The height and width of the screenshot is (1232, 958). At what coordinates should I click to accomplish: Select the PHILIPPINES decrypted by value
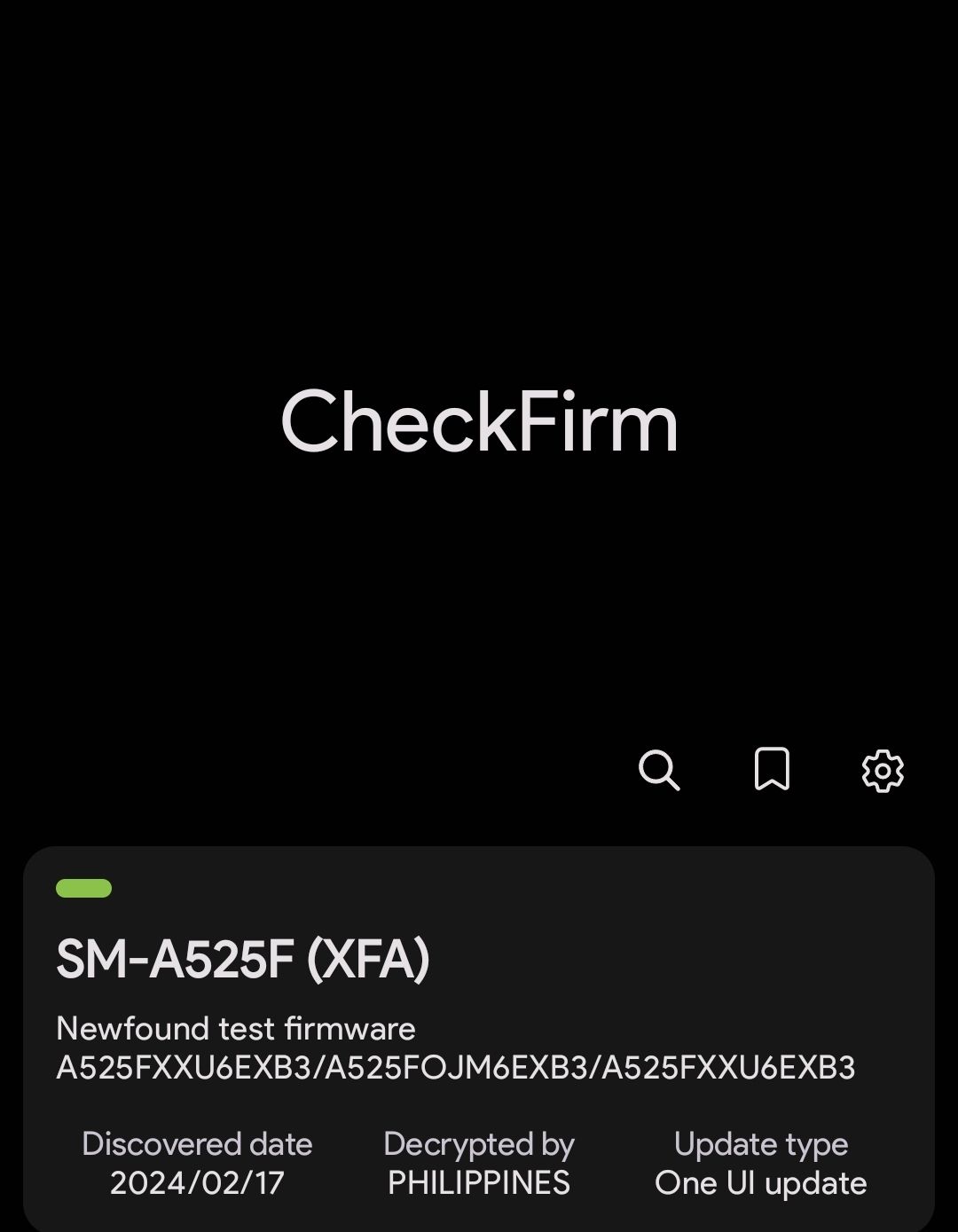pyautogui.click(x=479, y=1183)
